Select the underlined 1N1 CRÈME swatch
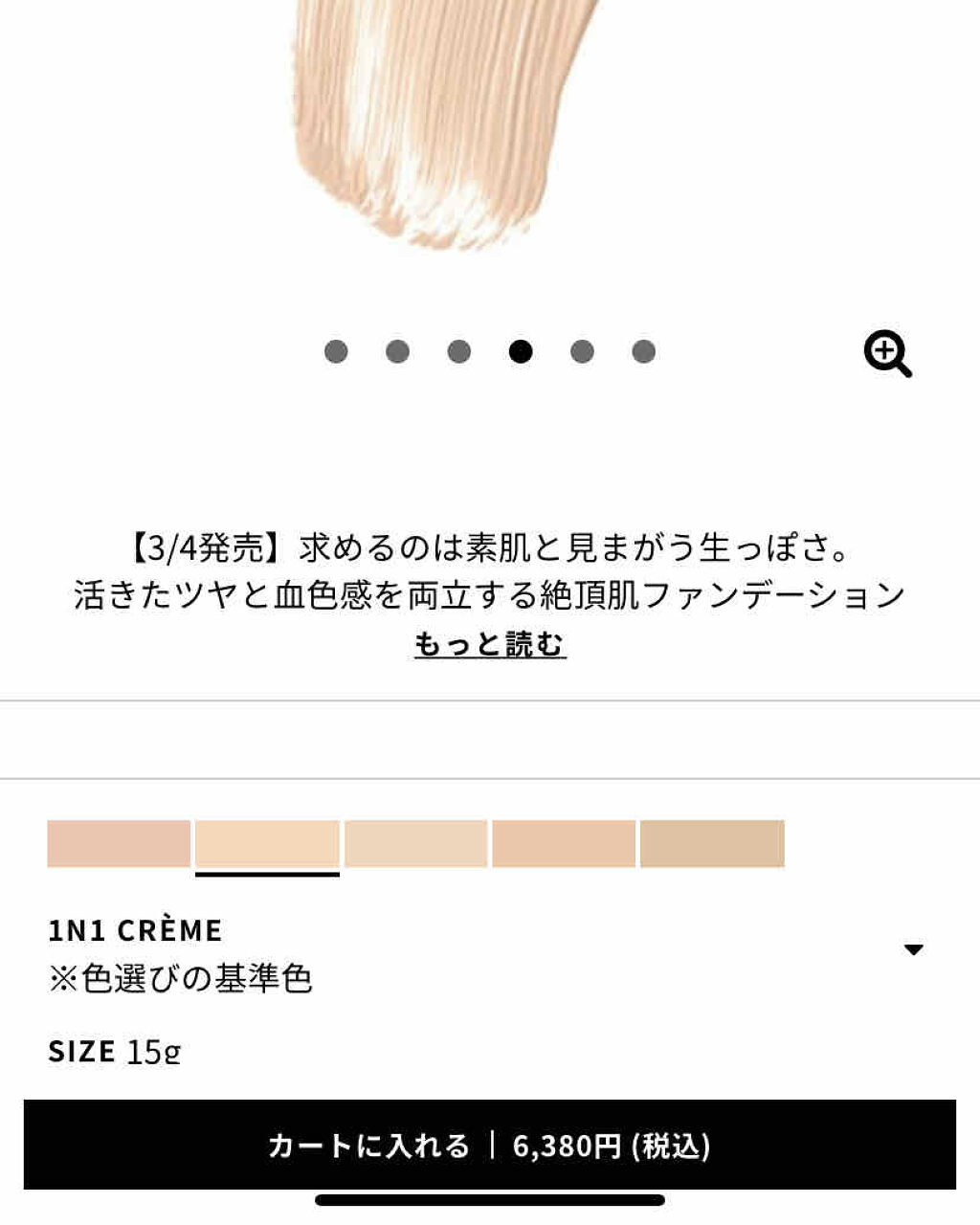Image resolution: width=980 pixels, height=1225 pixels. click(x=268, y=842)
